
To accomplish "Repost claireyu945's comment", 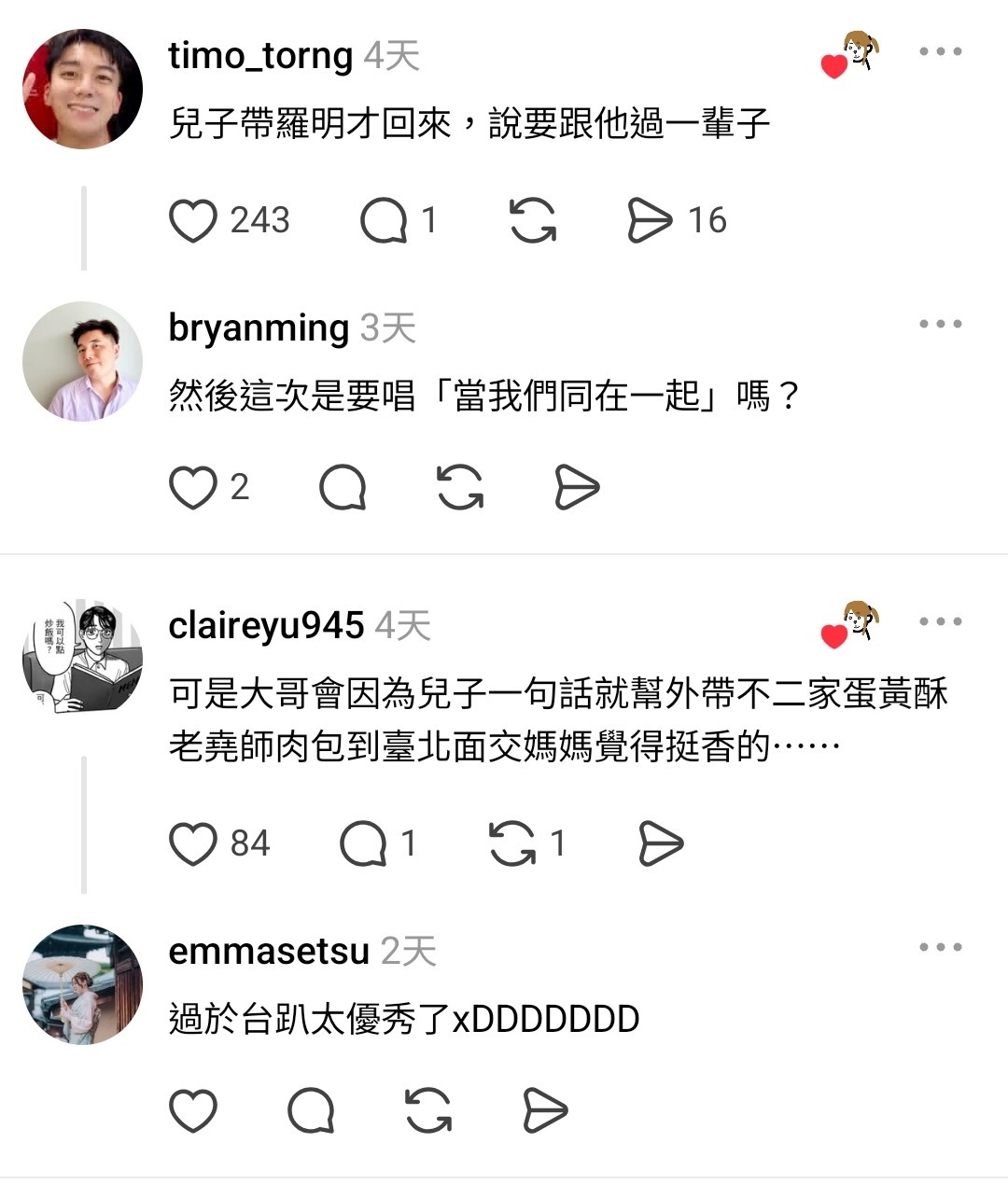I will (512, 843).
